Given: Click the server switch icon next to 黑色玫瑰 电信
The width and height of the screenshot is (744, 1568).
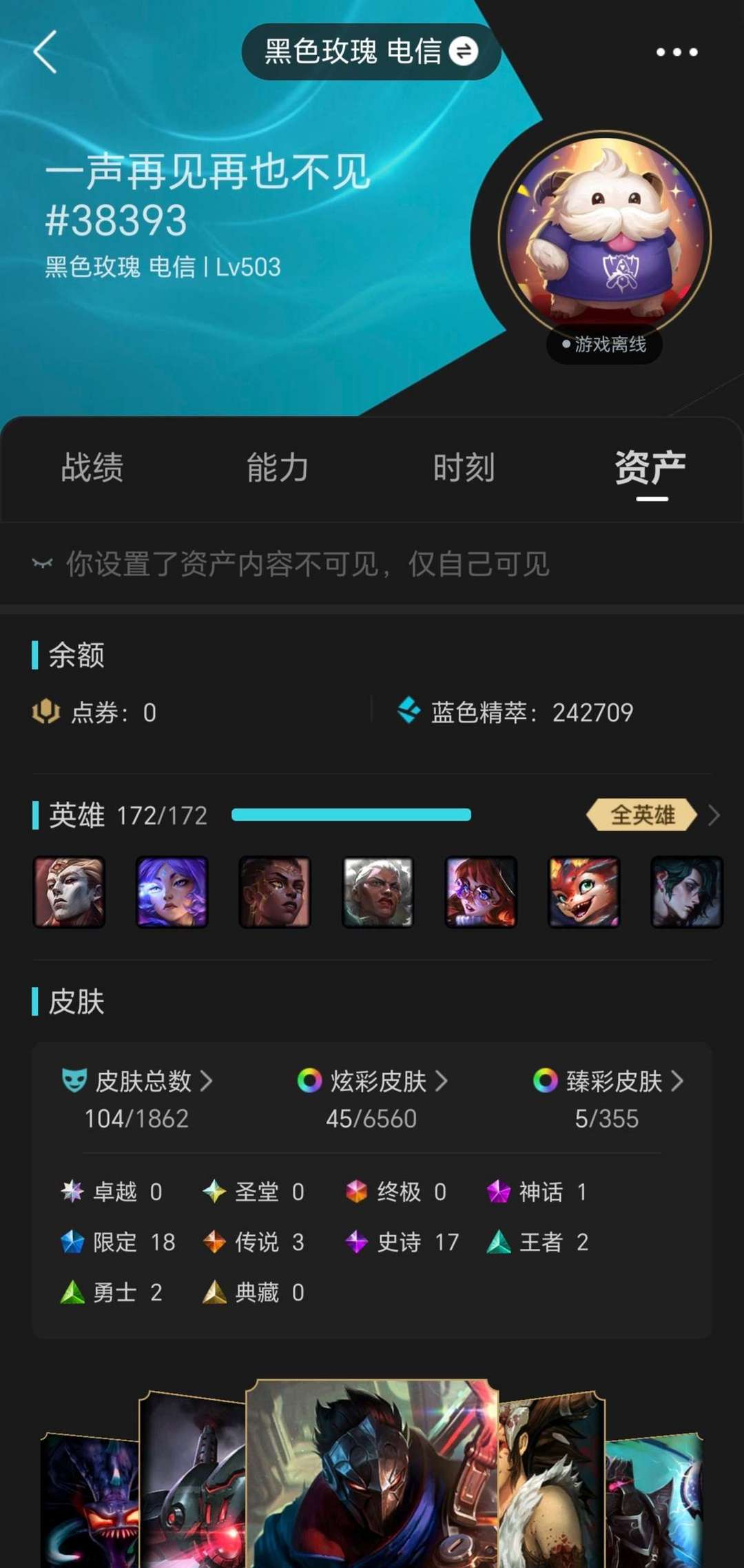Looking at the screenshot, I should tap(461, 52).
